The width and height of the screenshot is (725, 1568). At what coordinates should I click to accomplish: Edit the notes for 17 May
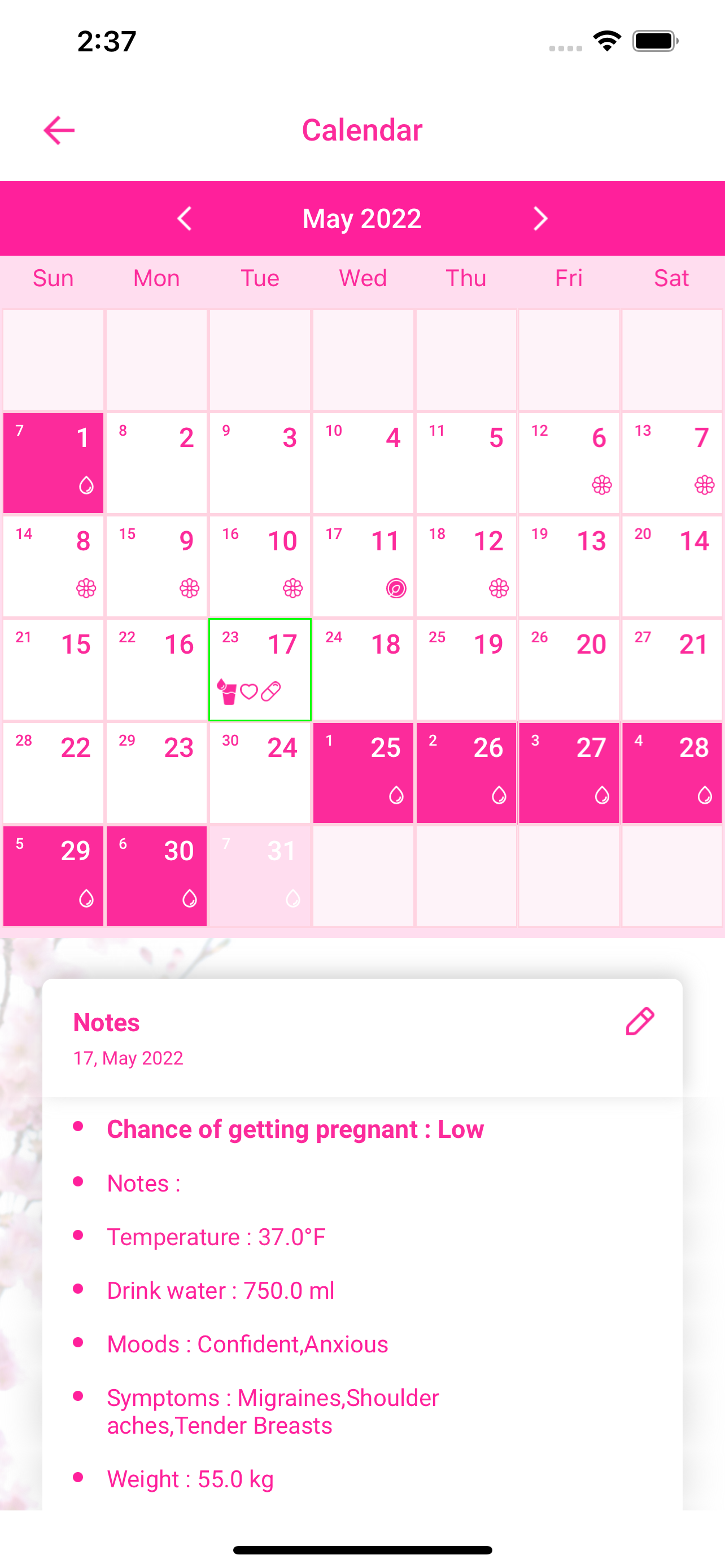coord(639,1022)
